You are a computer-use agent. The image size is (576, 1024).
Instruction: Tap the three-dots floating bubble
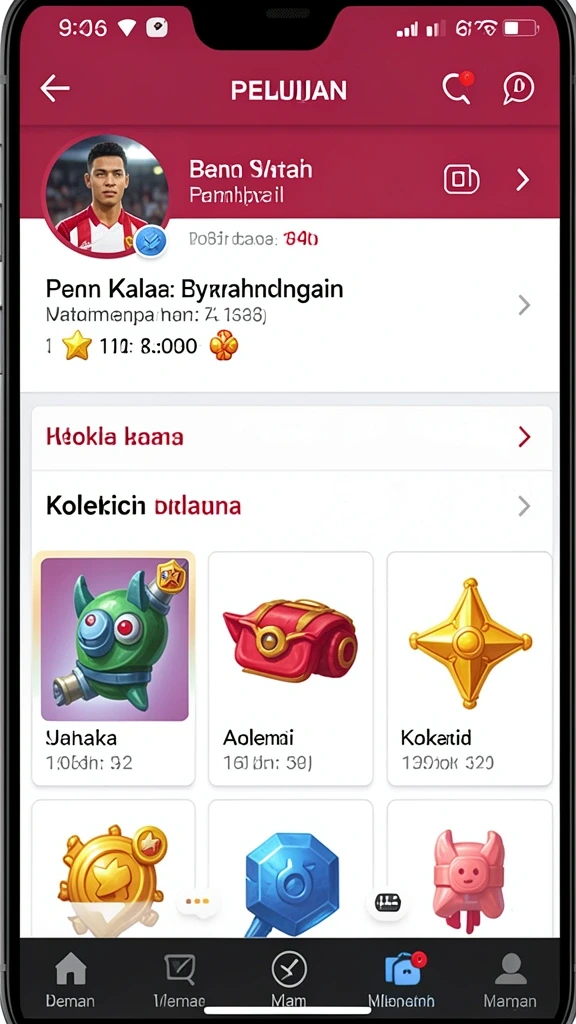tap(197, 901)
